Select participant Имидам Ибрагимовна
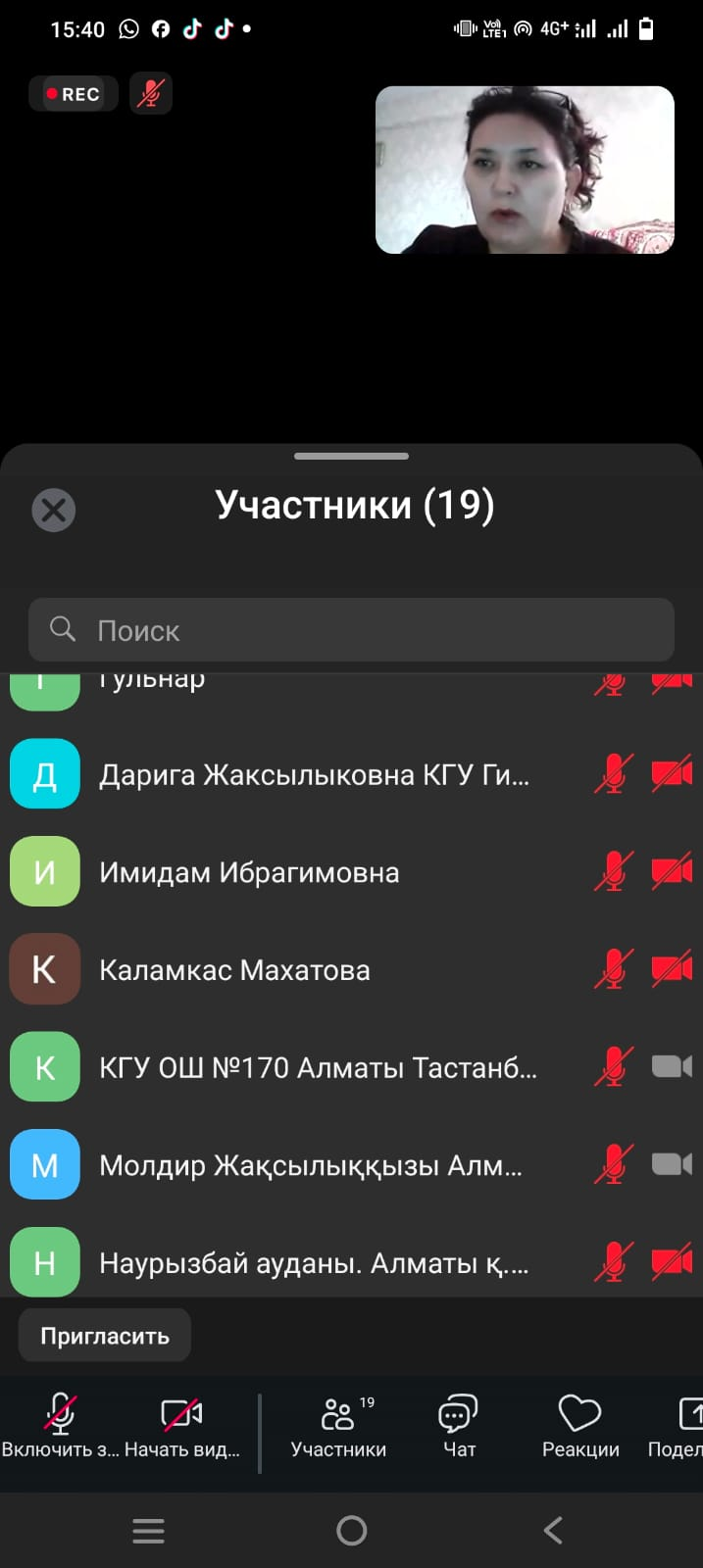The height and width of the screenshot is (1568, 703). (249, 872)
